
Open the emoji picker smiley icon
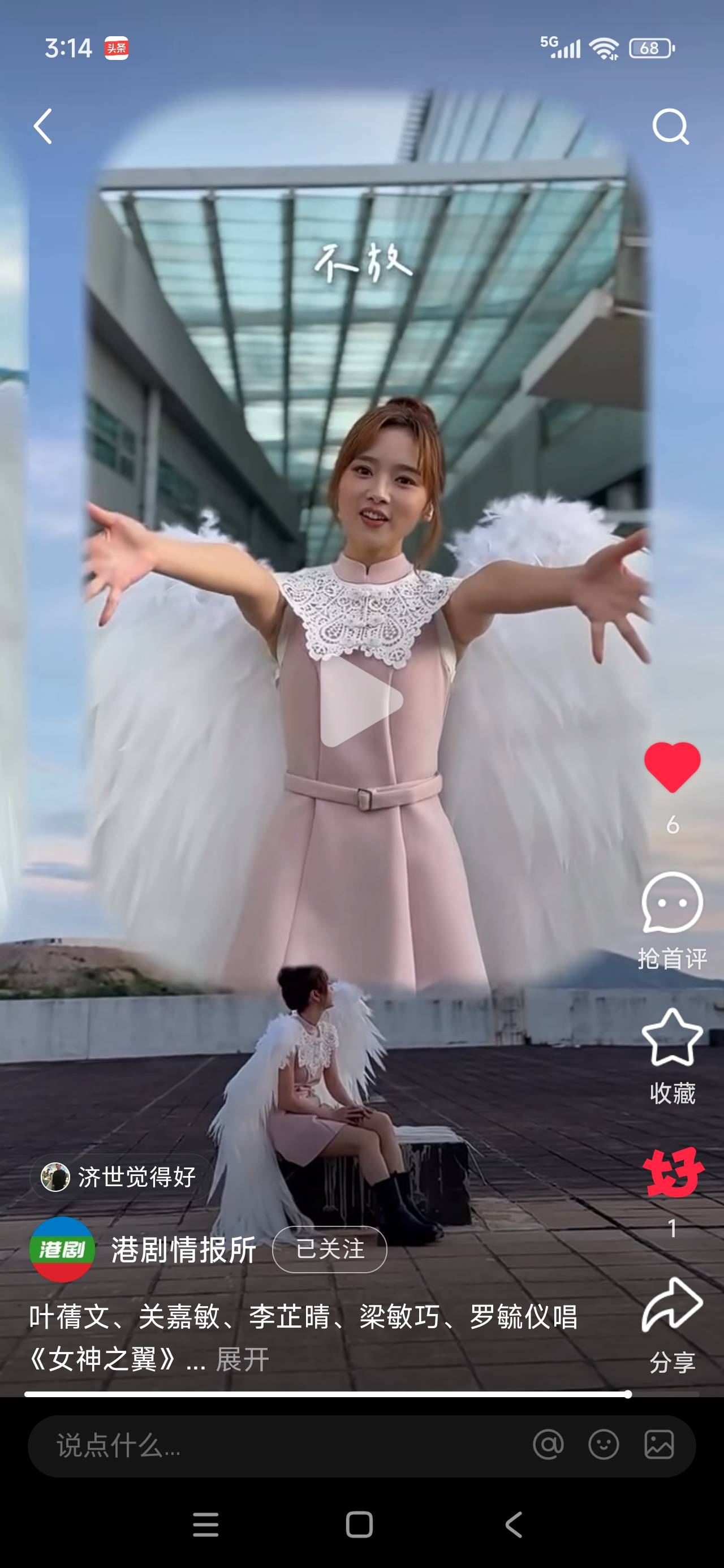coord(604,1445)
